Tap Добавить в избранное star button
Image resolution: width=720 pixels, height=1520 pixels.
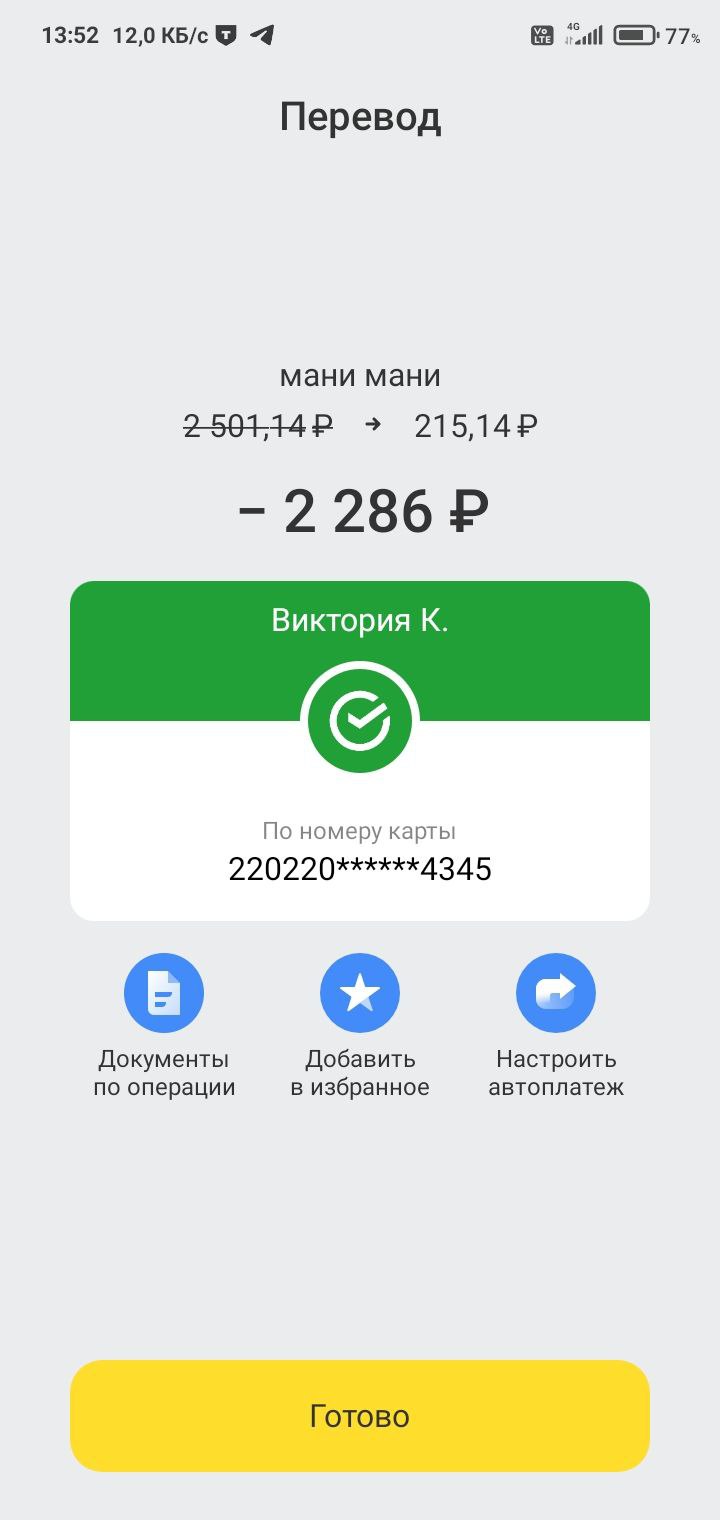360,993
